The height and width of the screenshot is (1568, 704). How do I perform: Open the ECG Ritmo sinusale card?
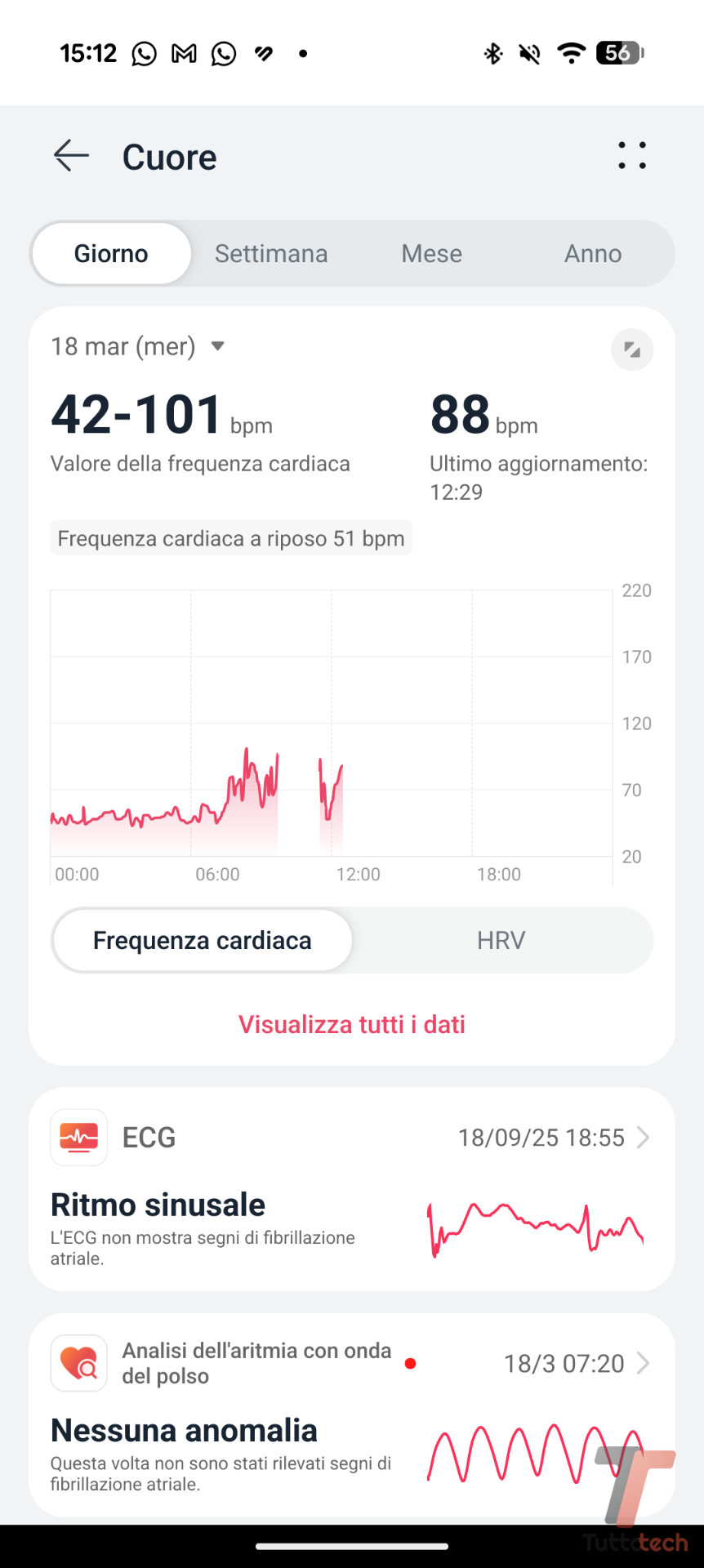pyautogui.click(x=352, y=1188)
